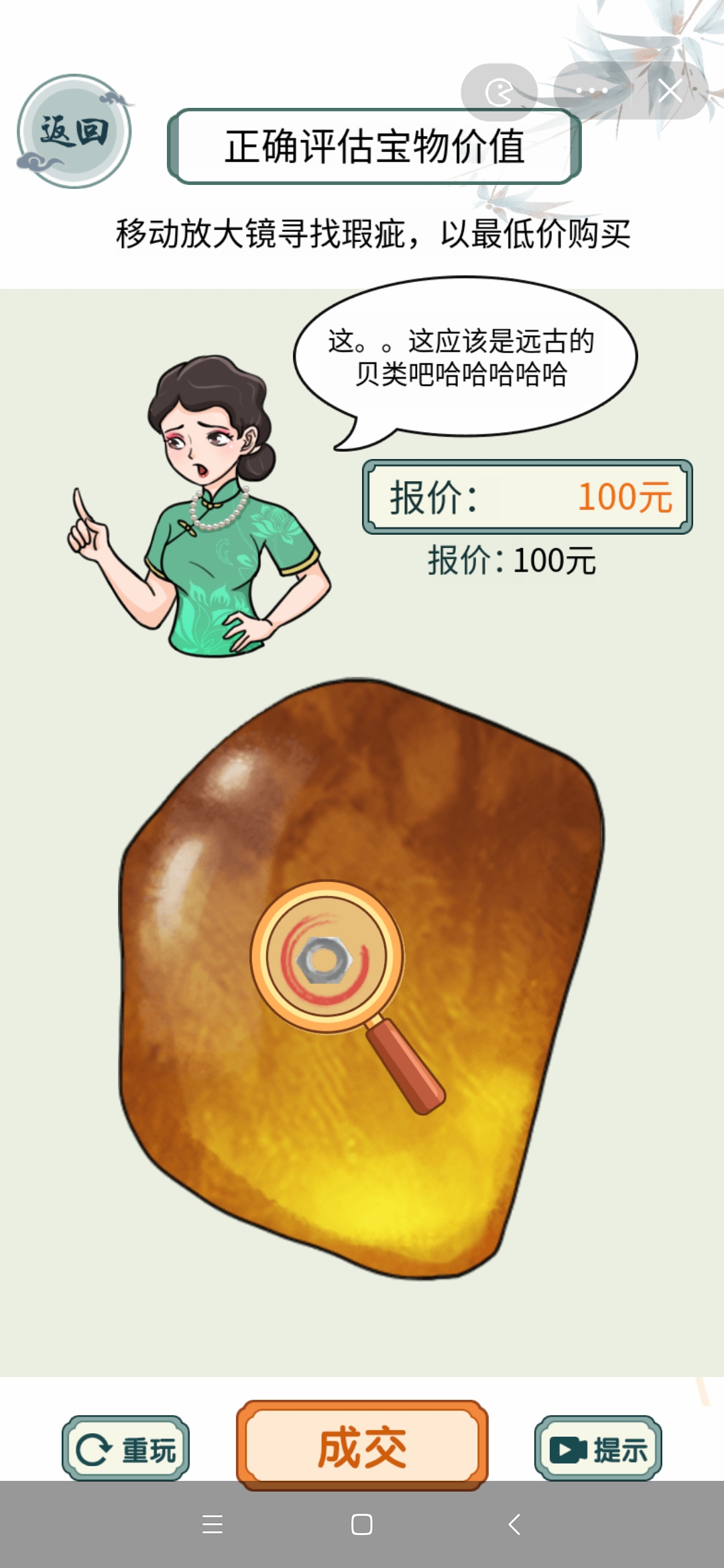
Task: Tap the 返回 back button
Action: [x=74, y=131]
